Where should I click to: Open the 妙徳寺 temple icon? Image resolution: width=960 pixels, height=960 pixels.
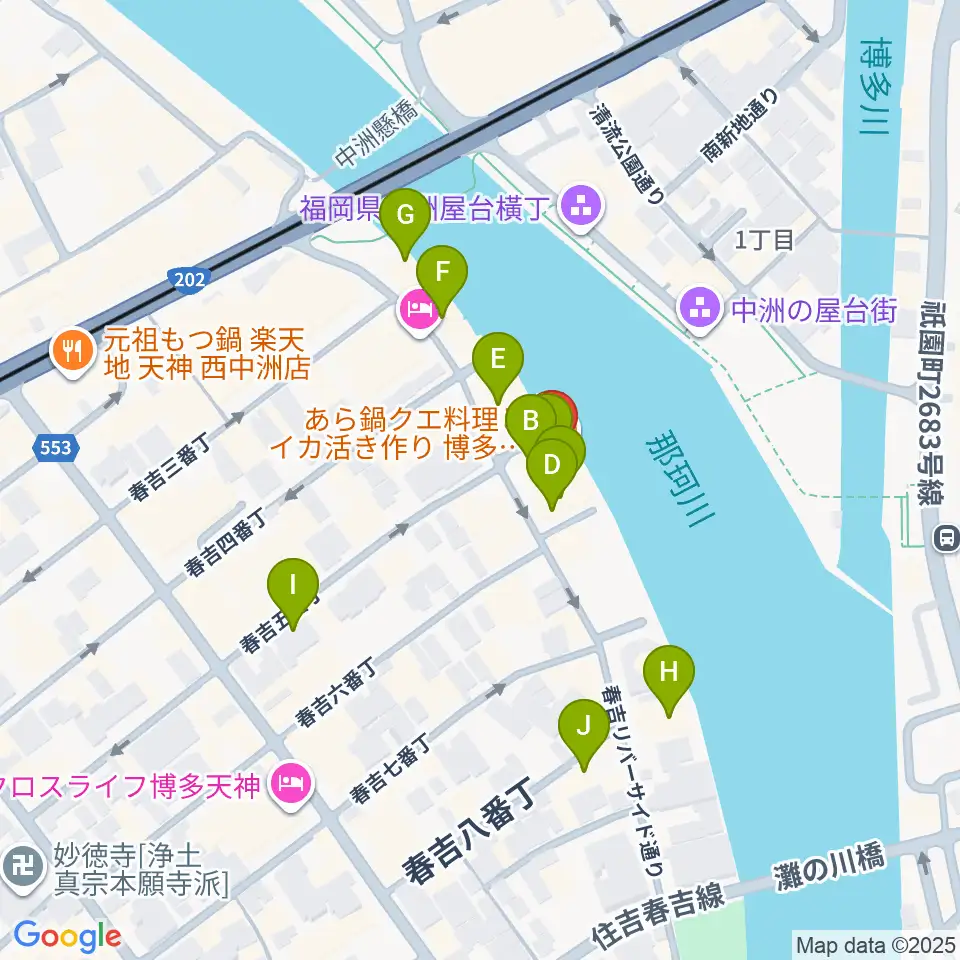(x=23, y=868)
